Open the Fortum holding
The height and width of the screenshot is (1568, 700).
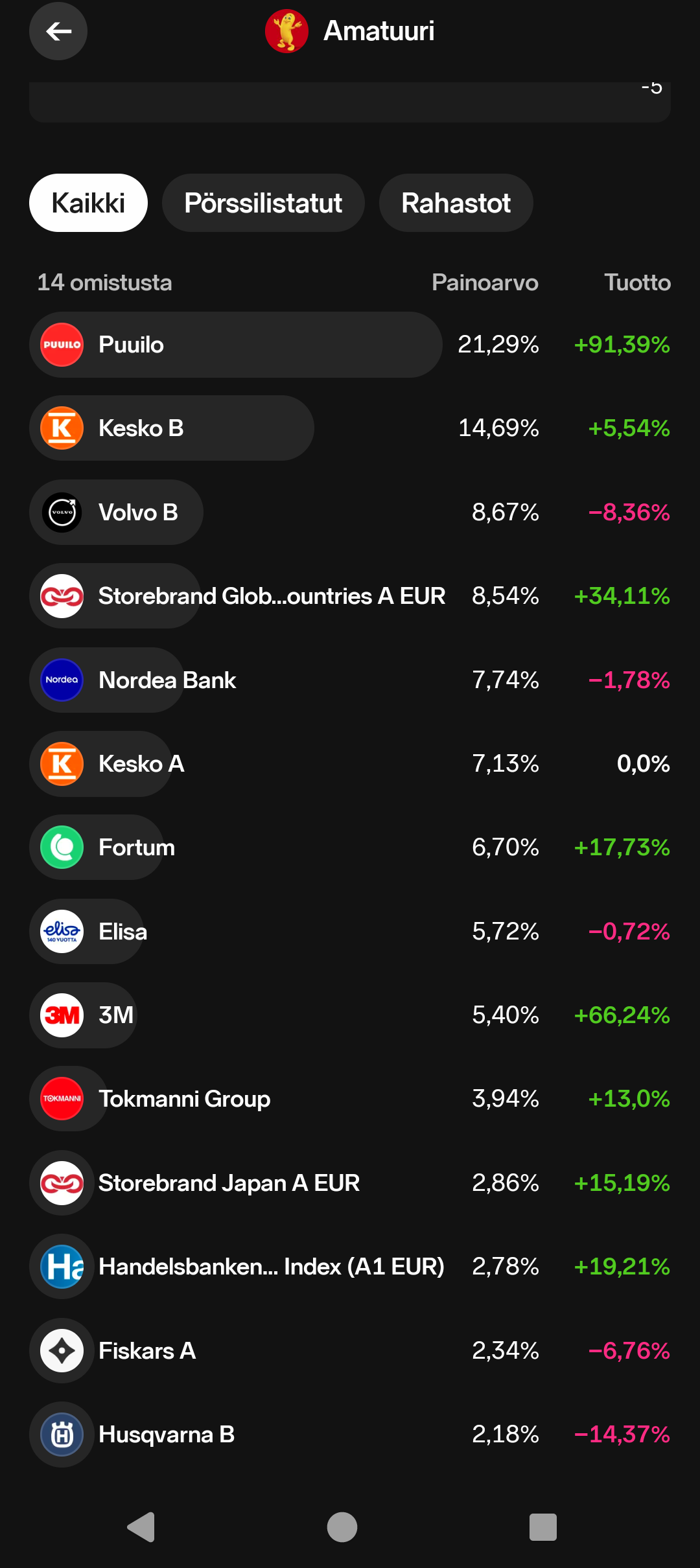pyautogui.click(x=350, y=847)
